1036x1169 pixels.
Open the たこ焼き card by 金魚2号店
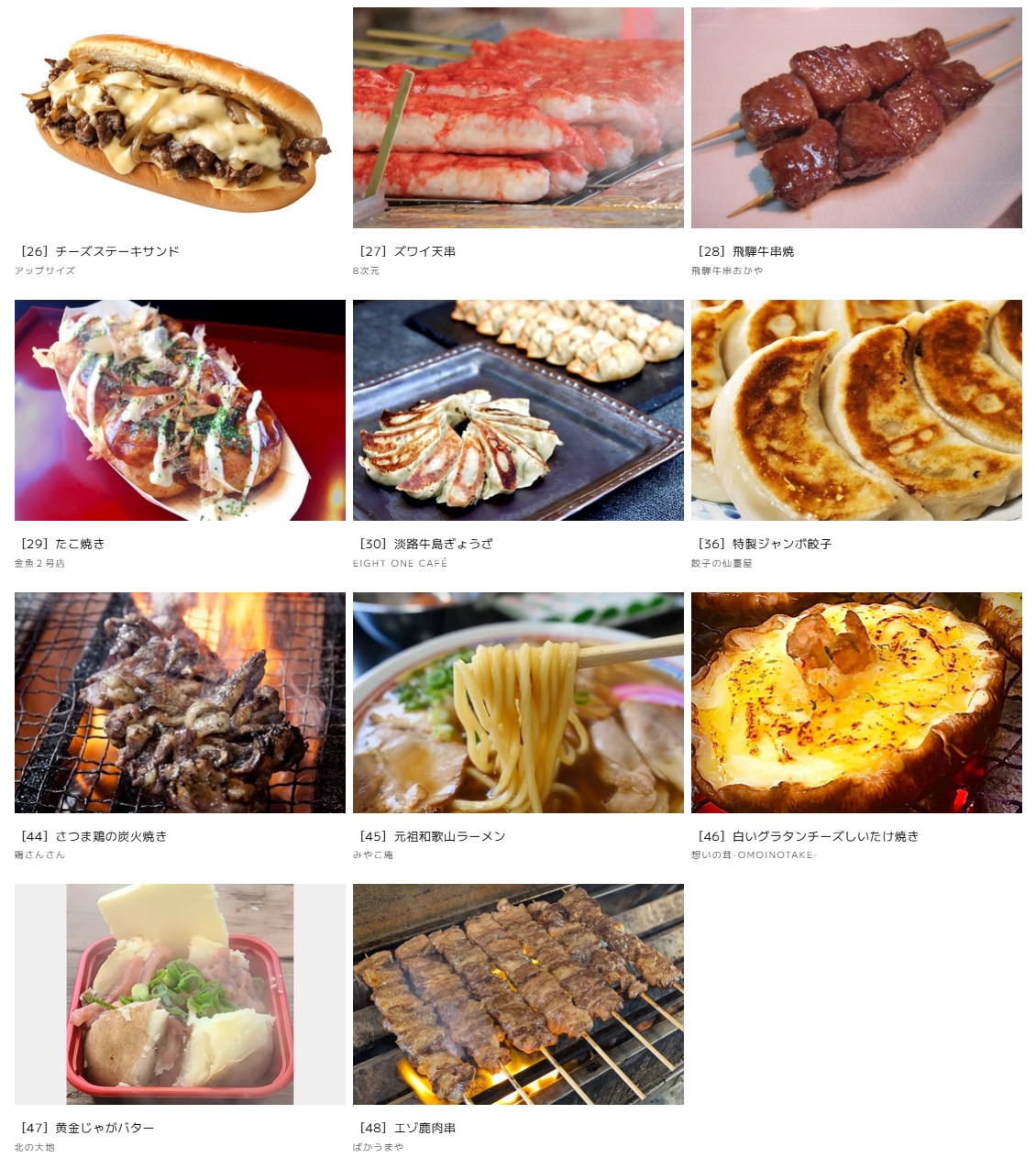(180, 411)
